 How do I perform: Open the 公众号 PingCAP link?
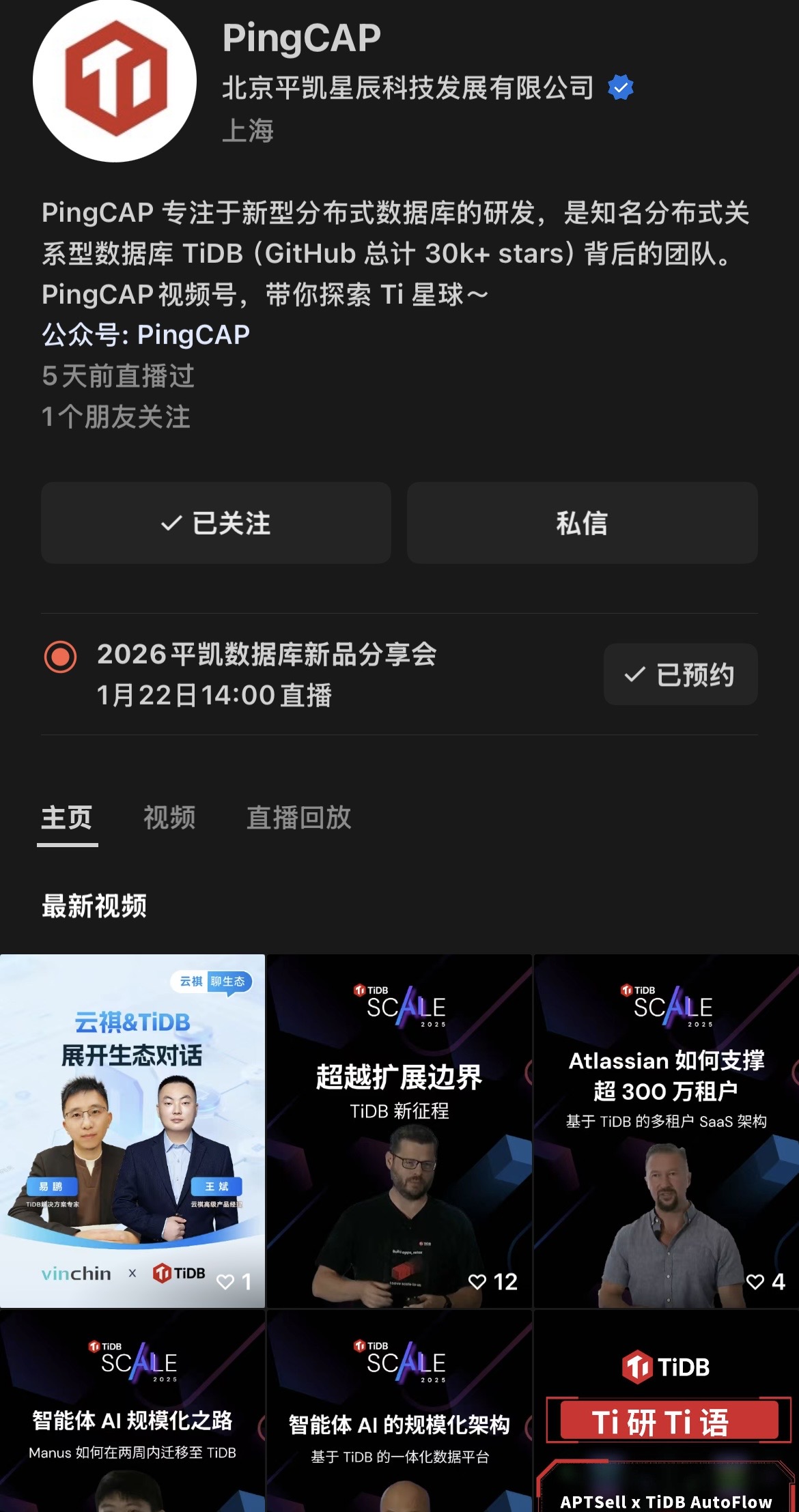click(x=146, y=335)
